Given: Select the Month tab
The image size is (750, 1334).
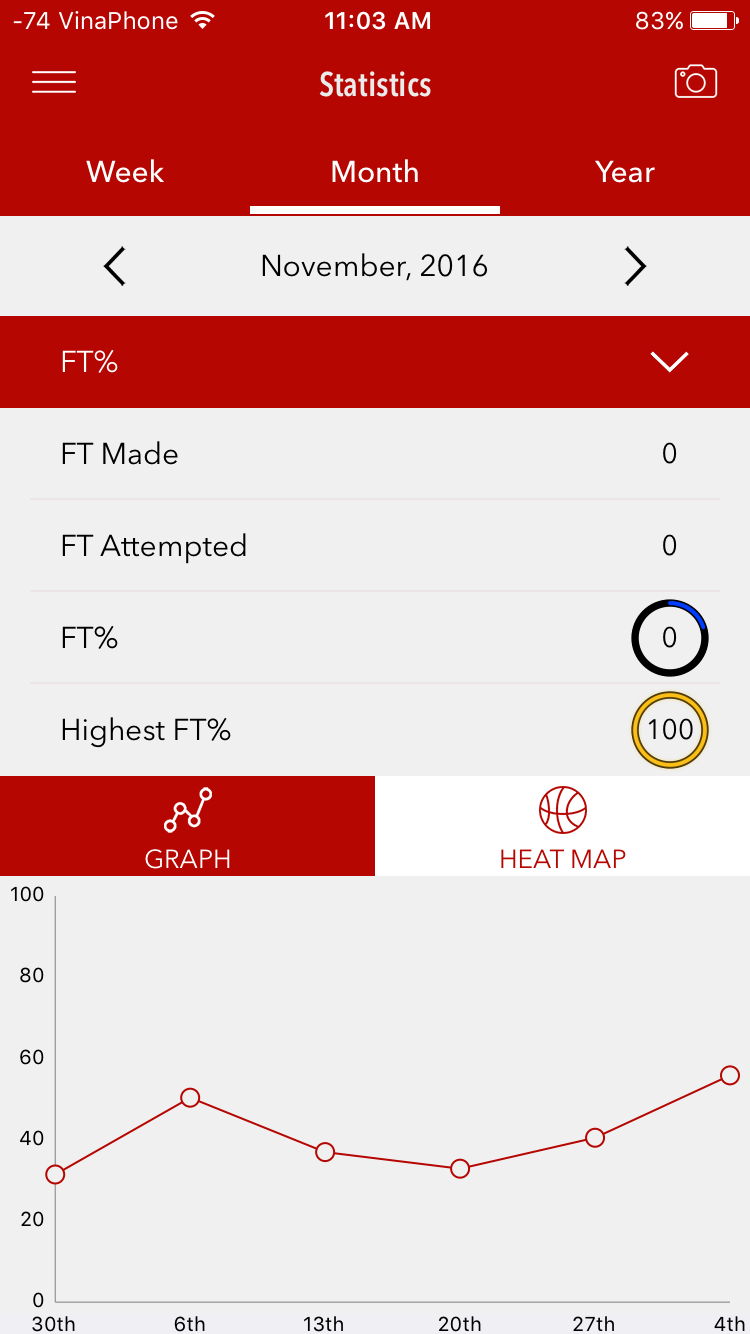Looking at the screenshot, I should [375, 172].
